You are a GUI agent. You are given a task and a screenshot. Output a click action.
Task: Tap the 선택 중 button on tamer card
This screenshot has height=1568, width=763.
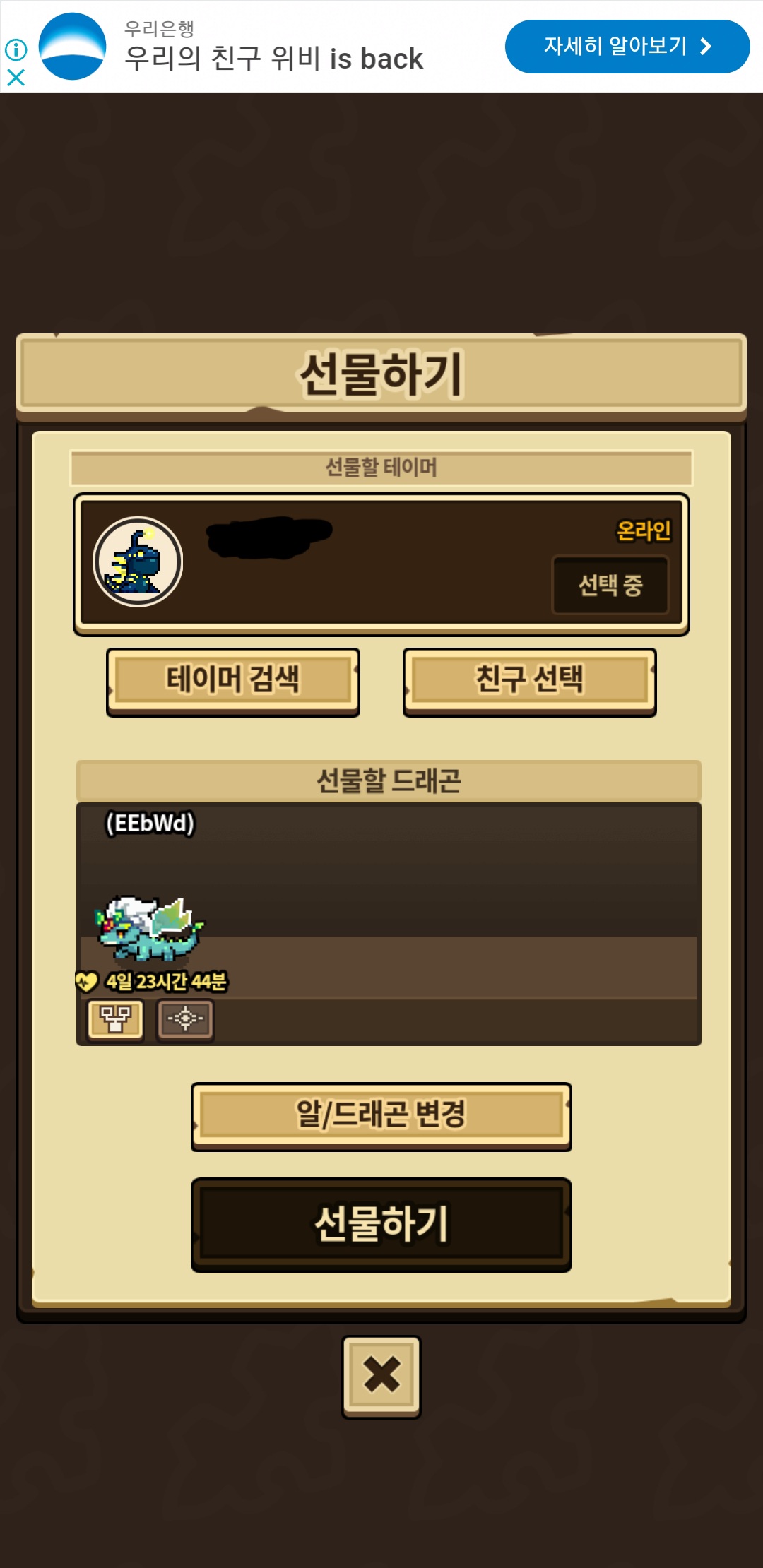pos(610,585)
